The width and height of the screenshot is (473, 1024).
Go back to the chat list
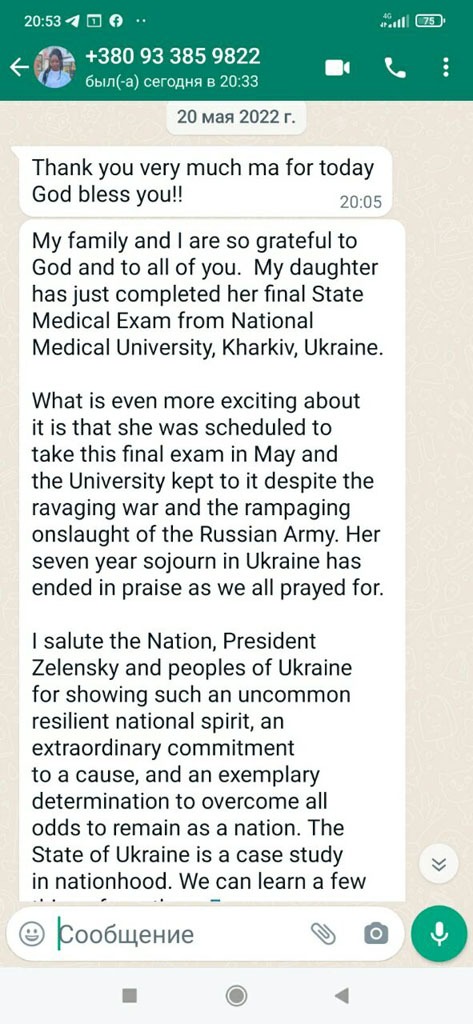tap(19, 67)
